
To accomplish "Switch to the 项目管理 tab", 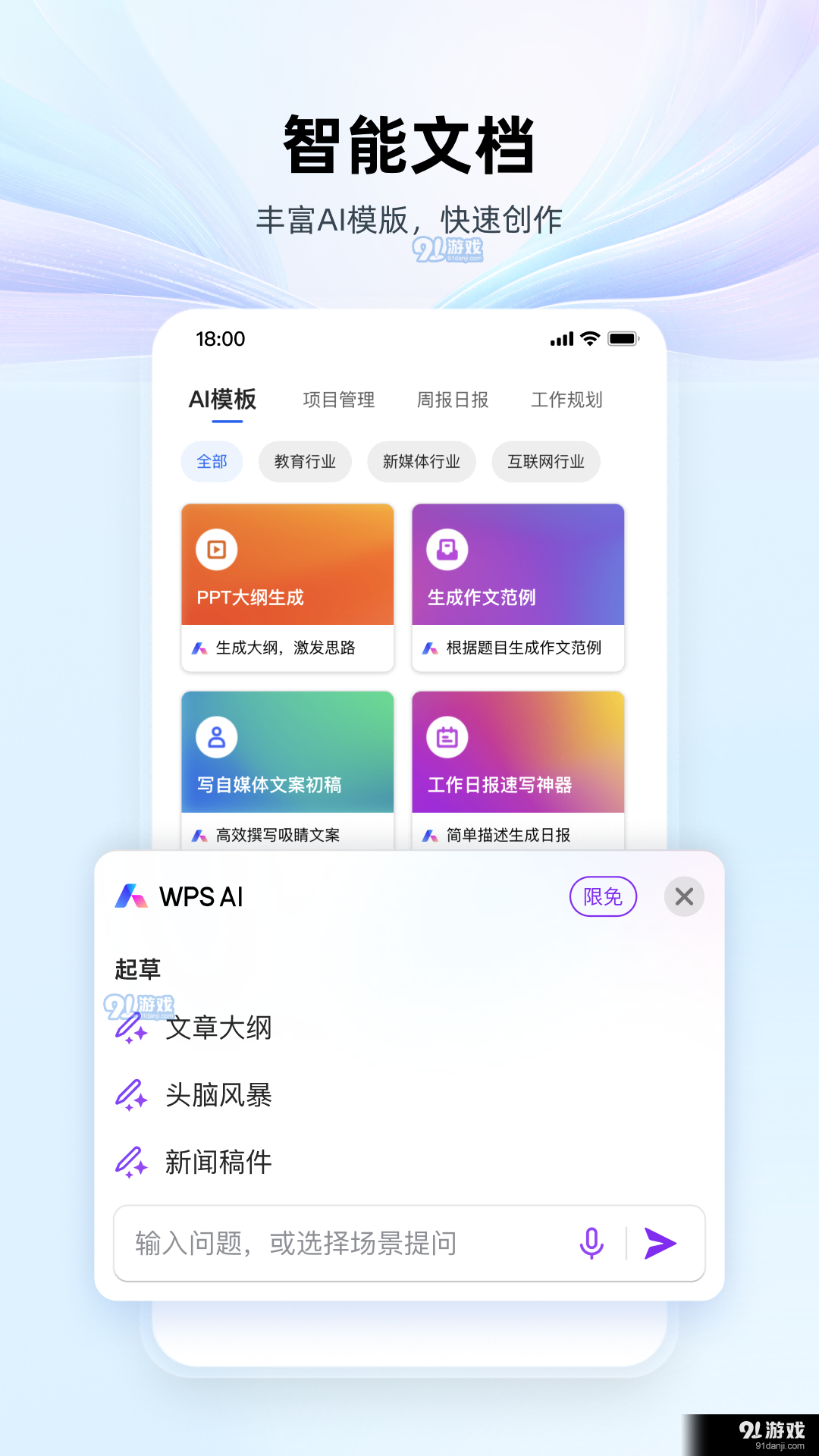I will click(338, 400).
